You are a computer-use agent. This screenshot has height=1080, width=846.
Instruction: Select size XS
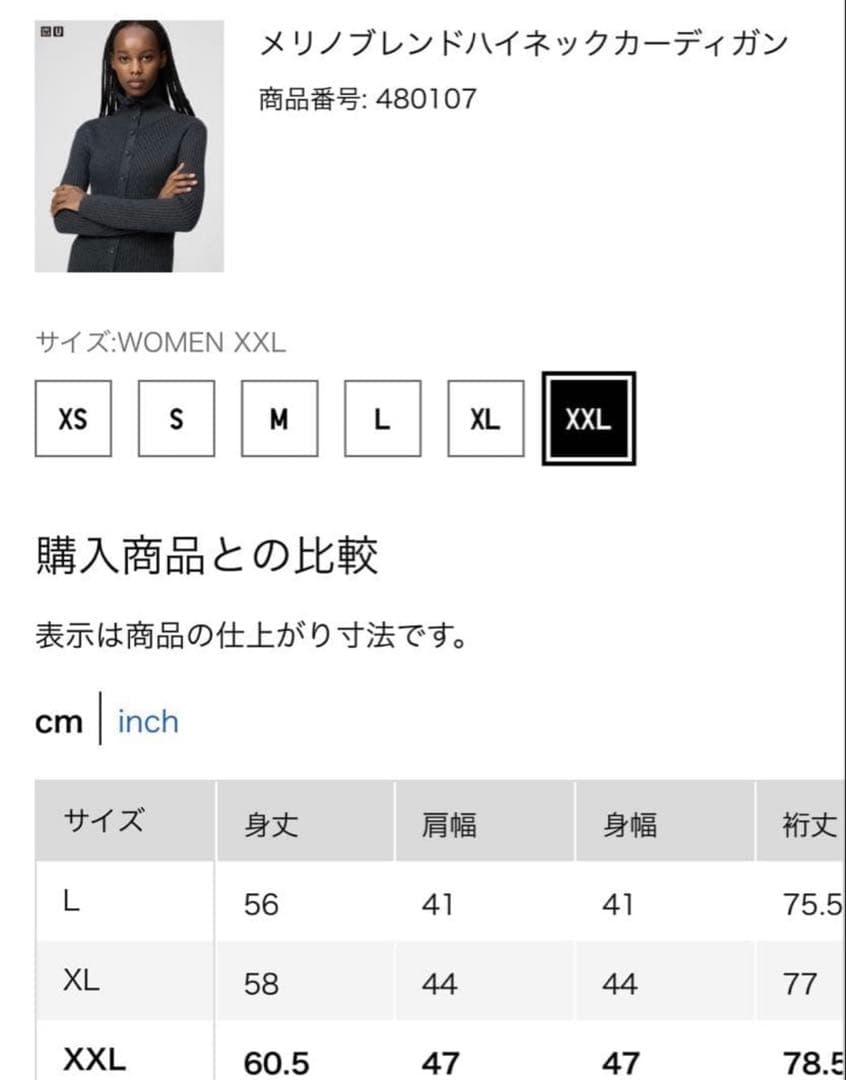[73, 418]
